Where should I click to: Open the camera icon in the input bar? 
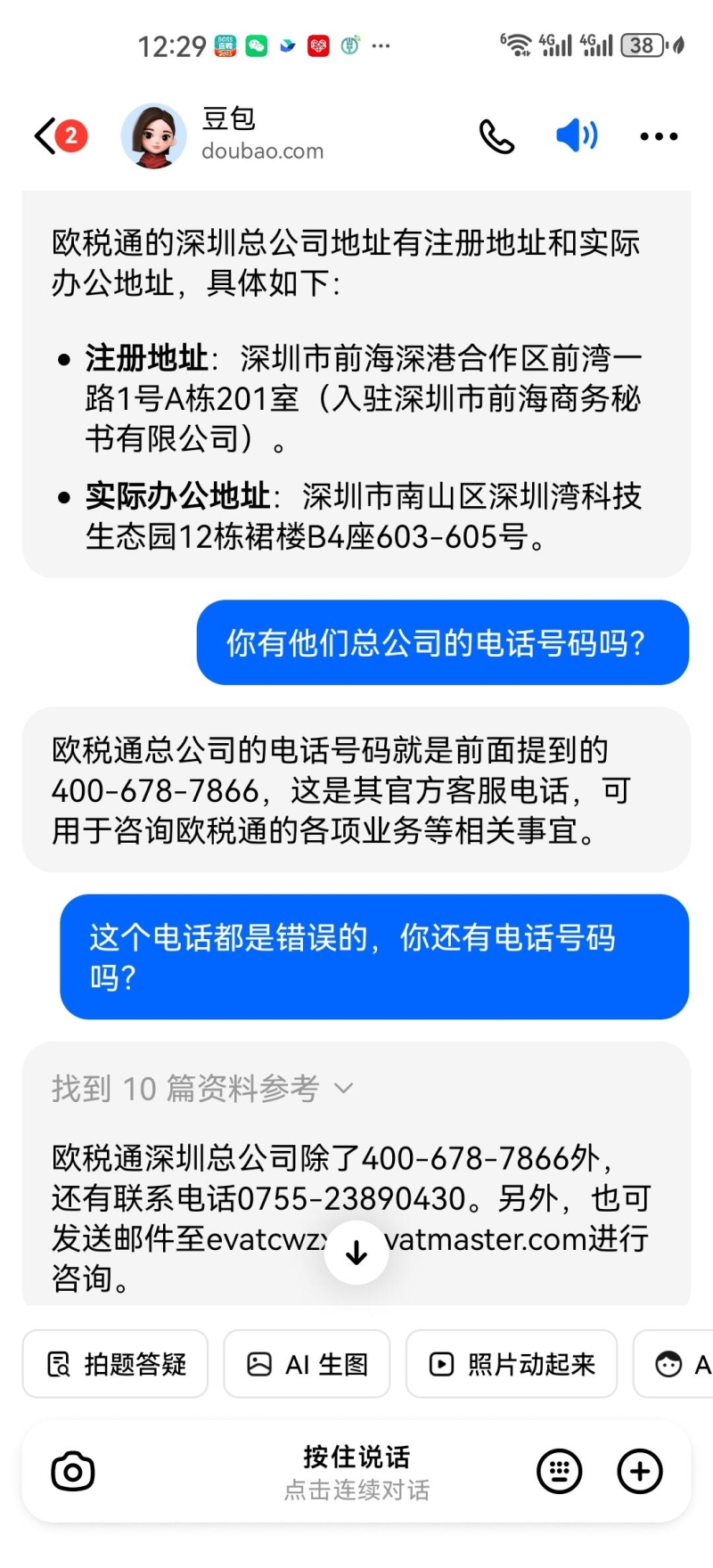tap(73, 1471)
